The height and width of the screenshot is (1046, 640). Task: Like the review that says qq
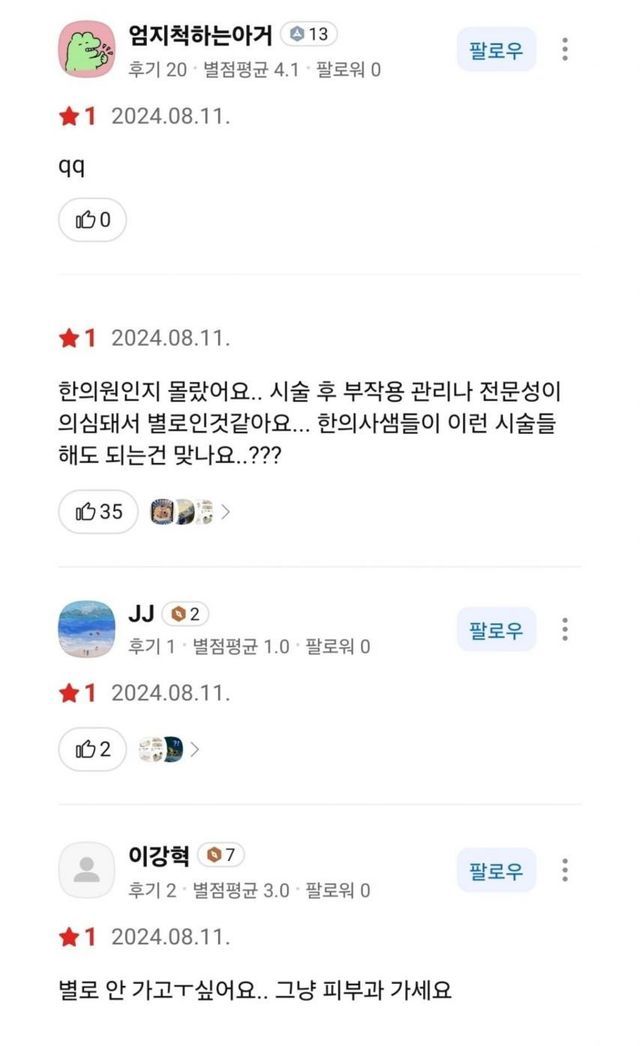92,220
